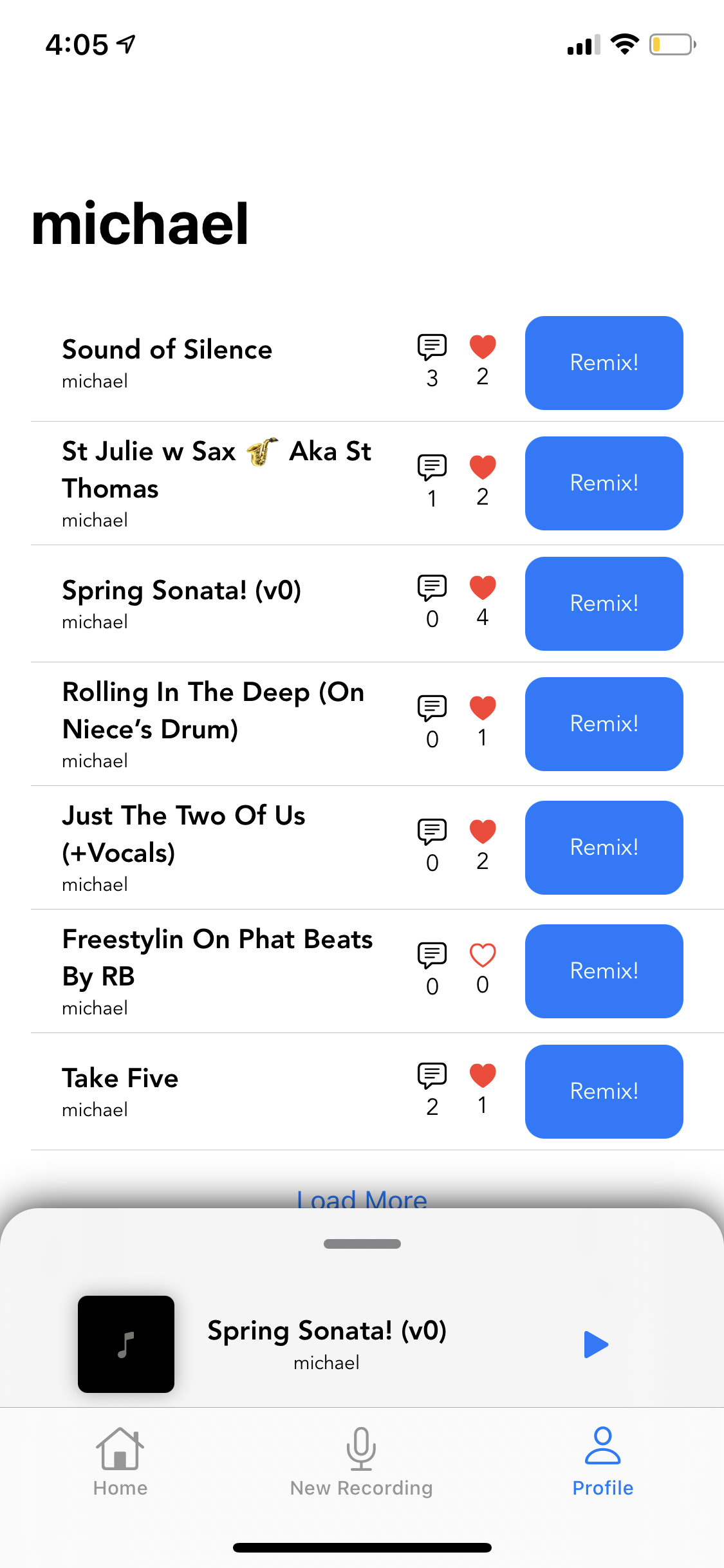Remix St Julie w Sax track
This screenshot has height=1568, width=724.
click(x=604, y=483)
